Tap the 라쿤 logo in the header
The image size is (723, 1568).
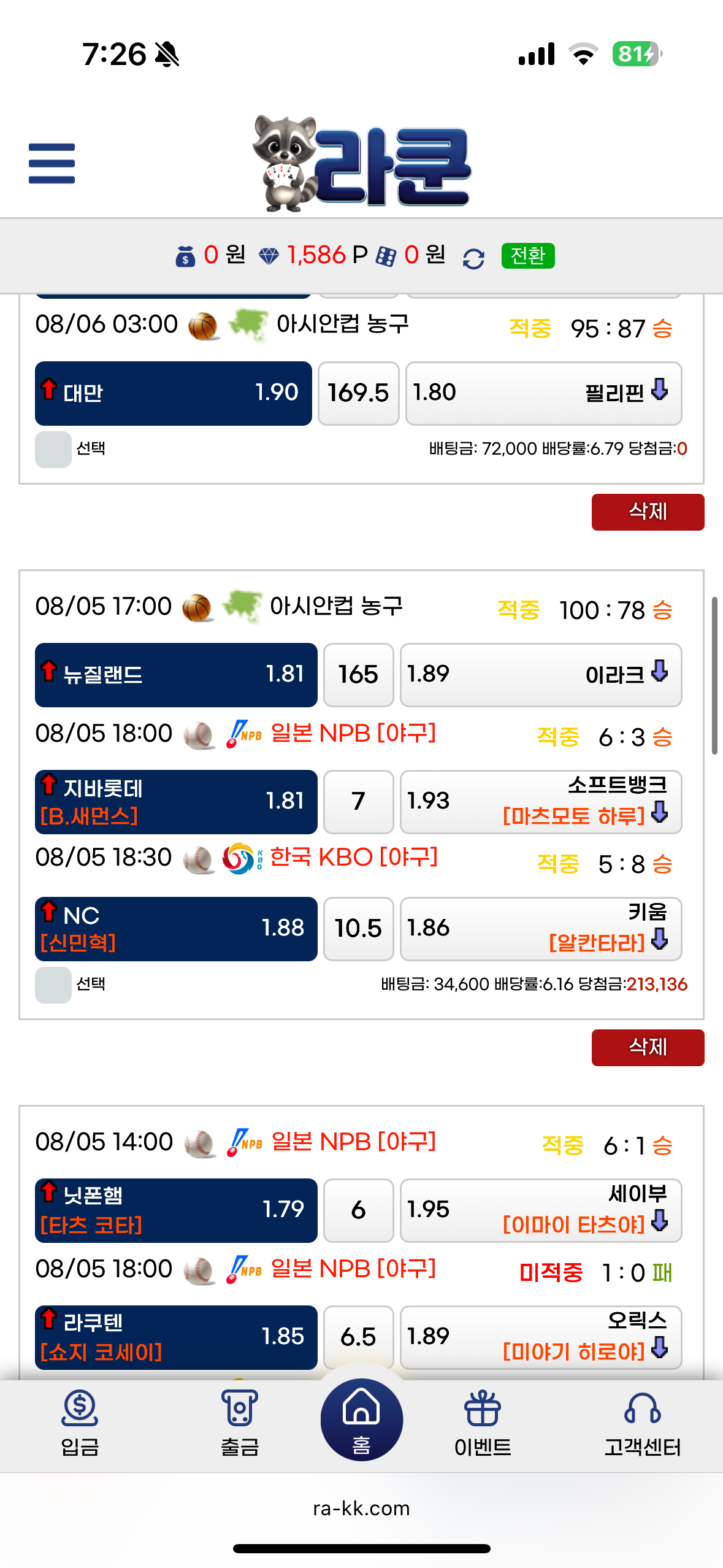(x=362, y=163)
